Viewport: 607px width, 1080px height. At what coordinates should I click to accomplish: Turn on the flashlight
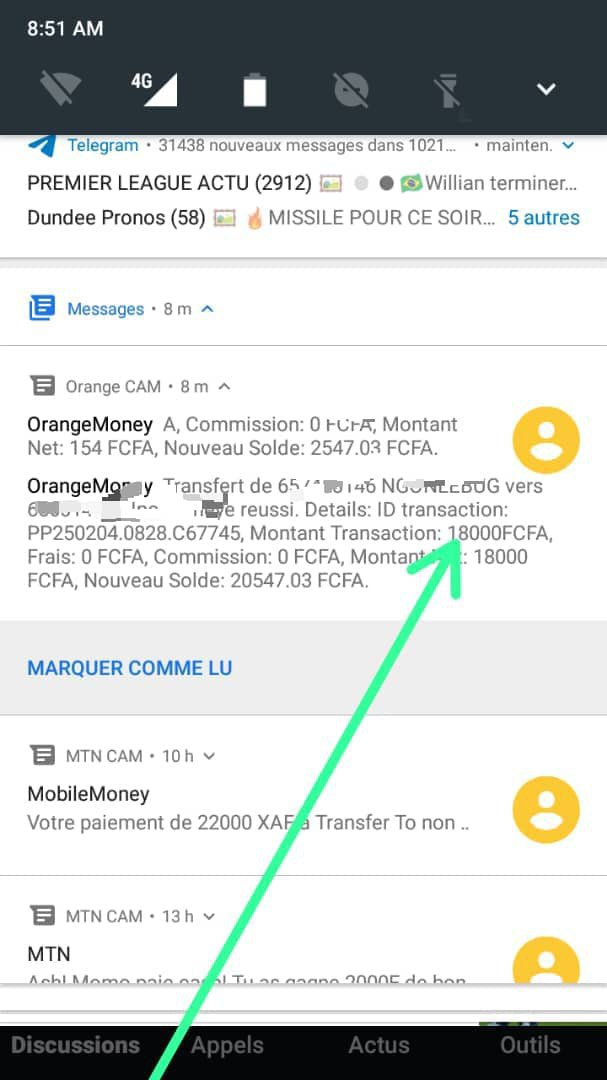[447, 89]
